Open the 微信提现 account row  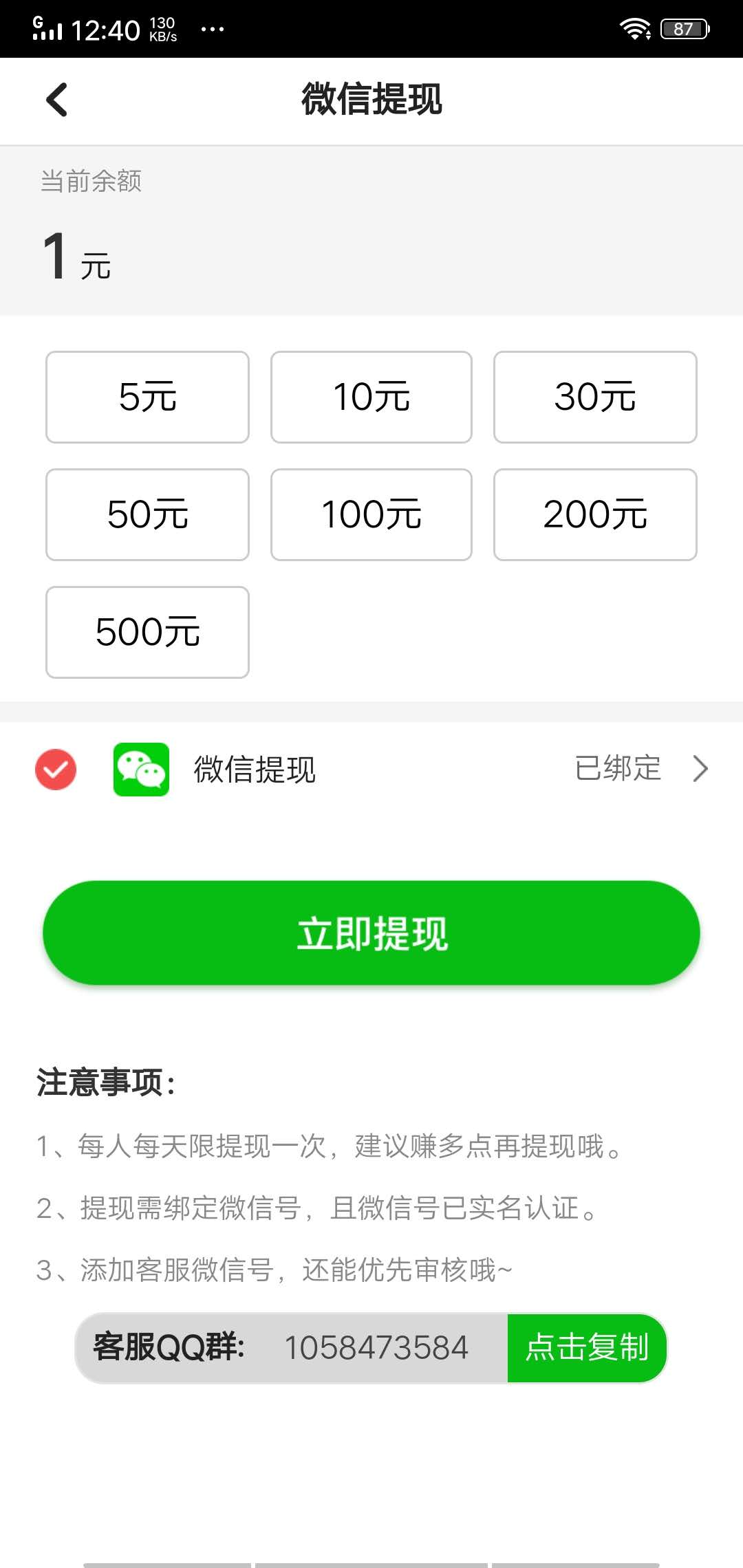coord(252,770)
